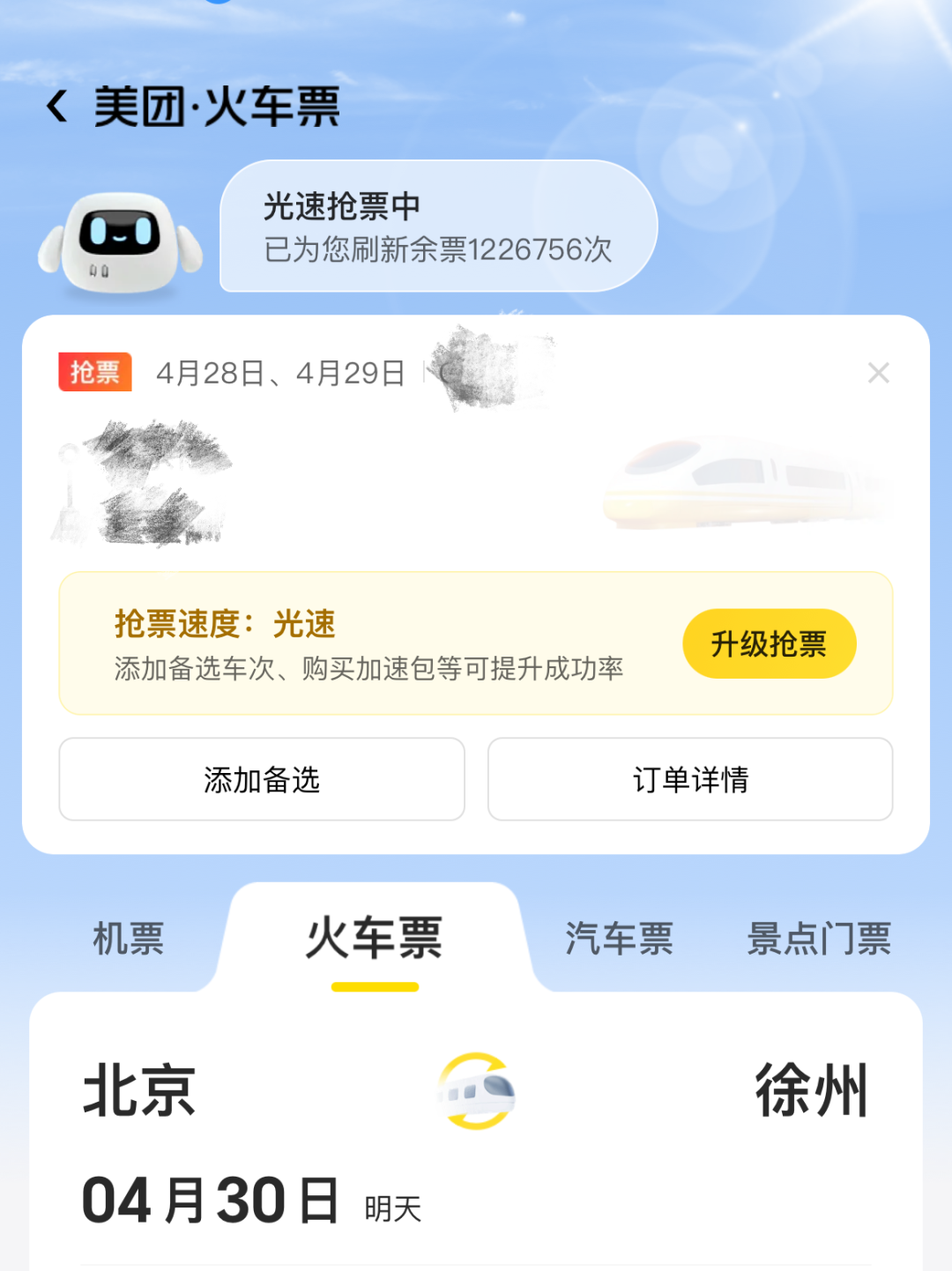Screen dimensions: 952x1271
Task: Swap departure and destination cities
Action: pyautogui.click(x=476, y=1091)
